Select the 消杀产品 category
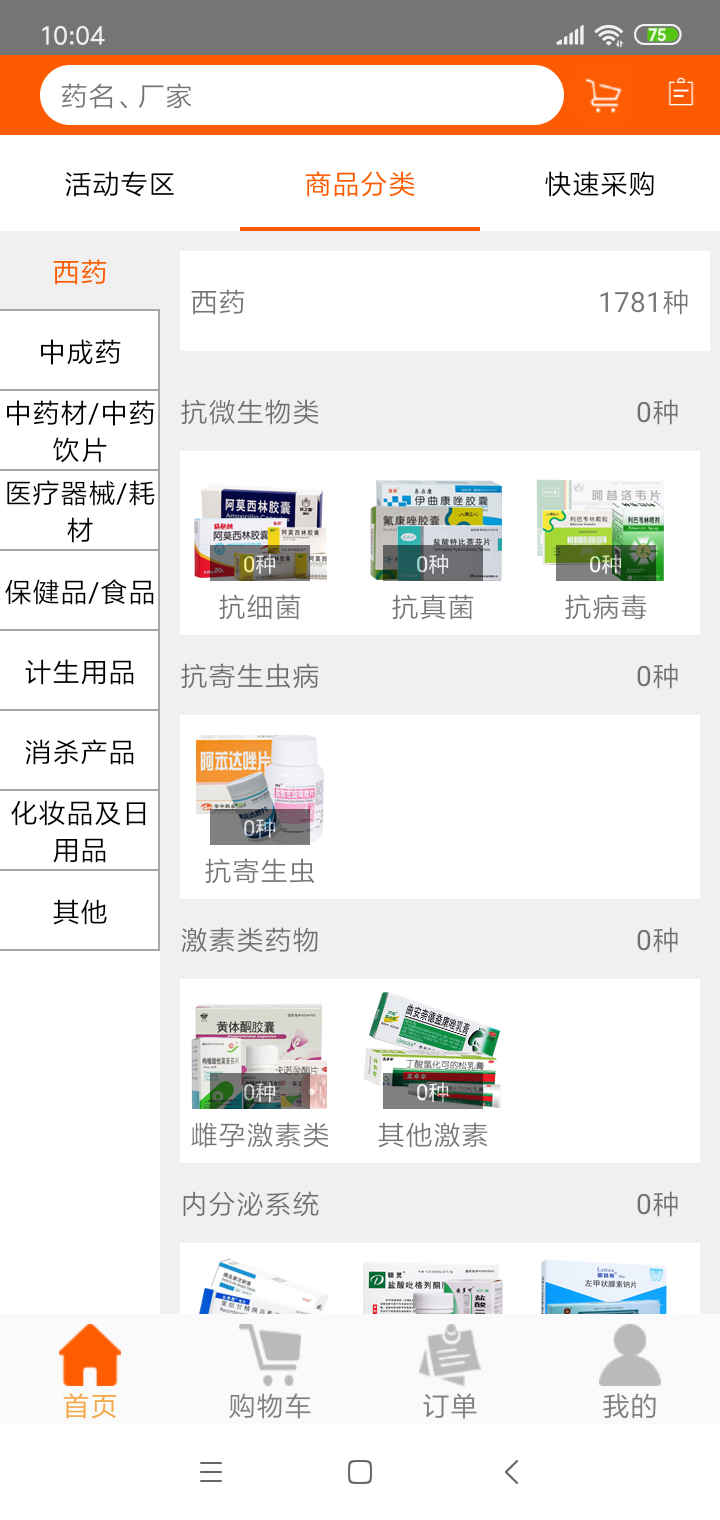This screenshot has height=1520, width=720. (x=80, y=752)
